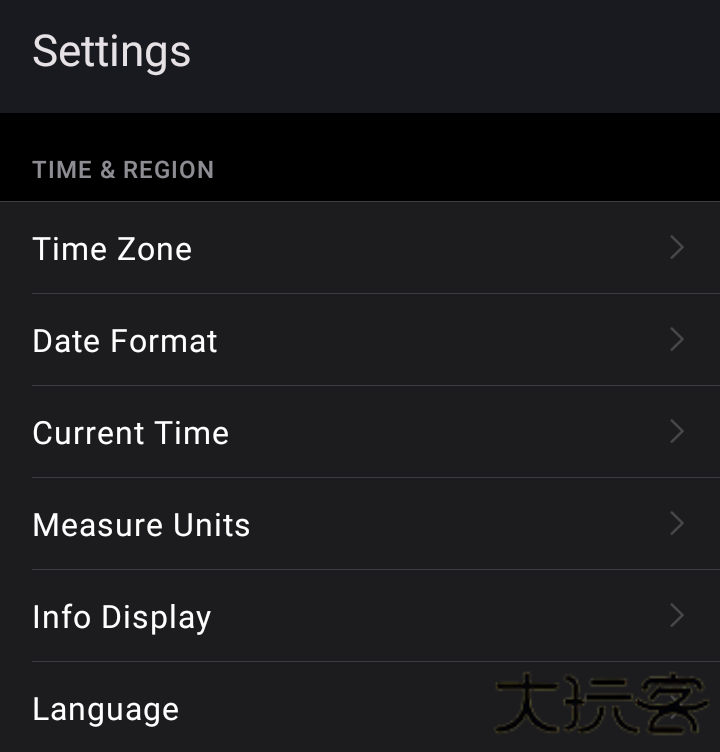This screenshot has width=720, height=752.
Task: Select the Current Time row
Action: coord(360,432)
